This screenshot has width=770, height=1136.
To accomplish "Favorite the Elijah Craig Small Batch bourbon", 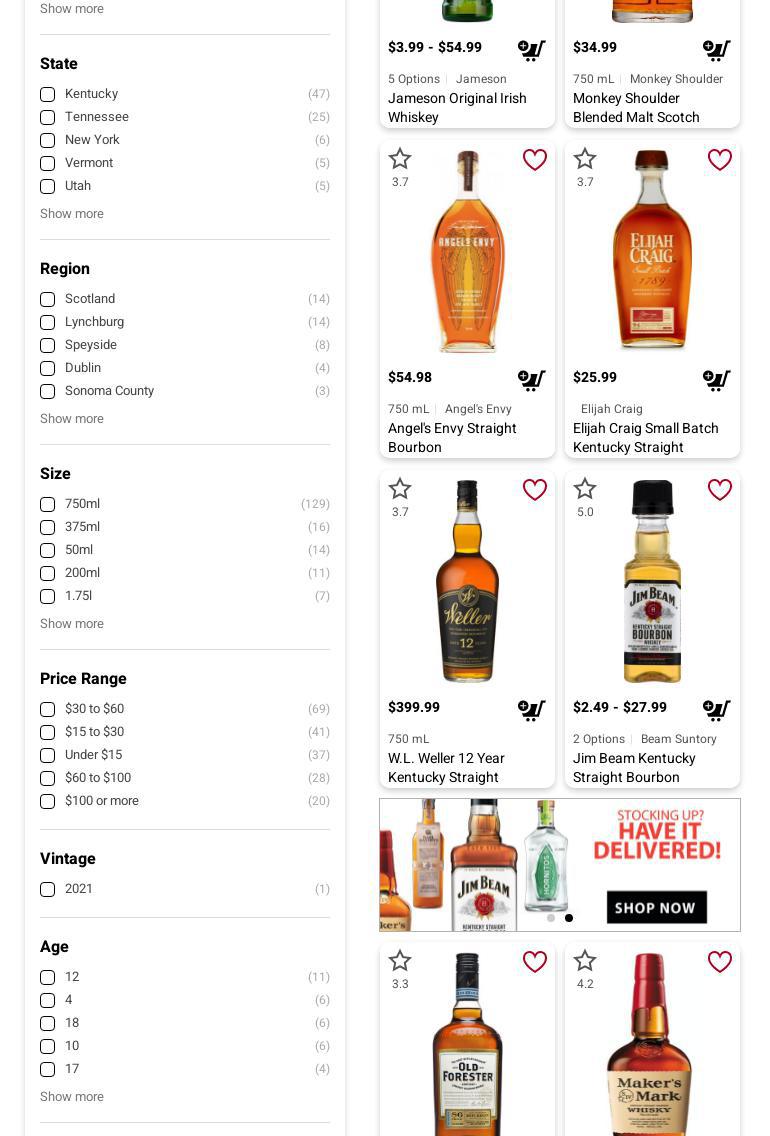I will (719, 159).
